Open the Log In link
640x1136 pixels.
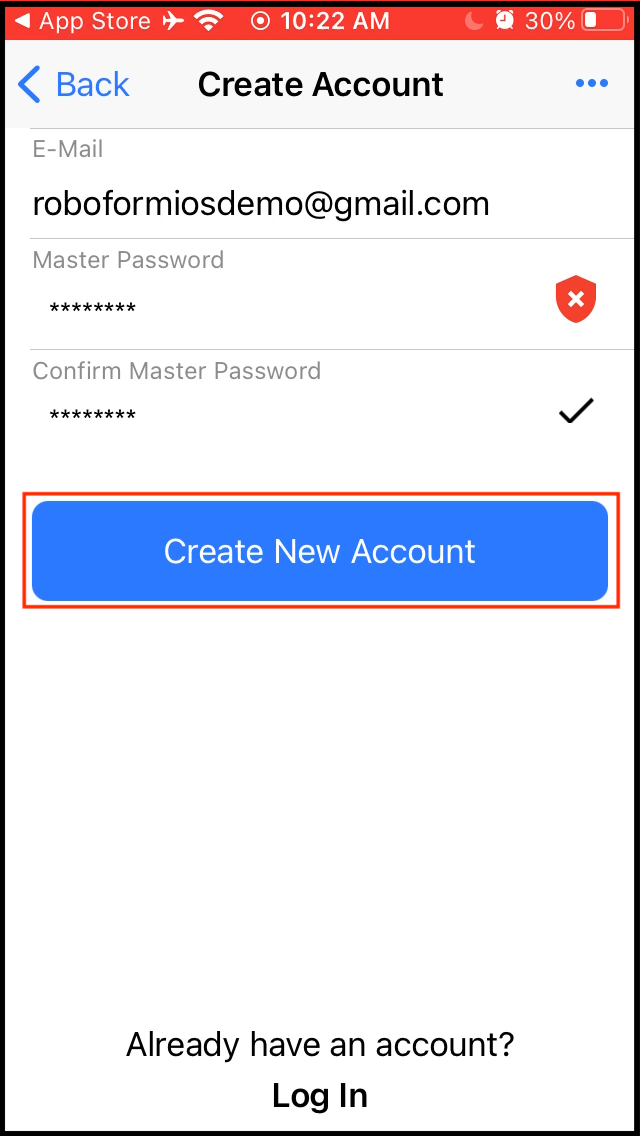coord(320,1095)
